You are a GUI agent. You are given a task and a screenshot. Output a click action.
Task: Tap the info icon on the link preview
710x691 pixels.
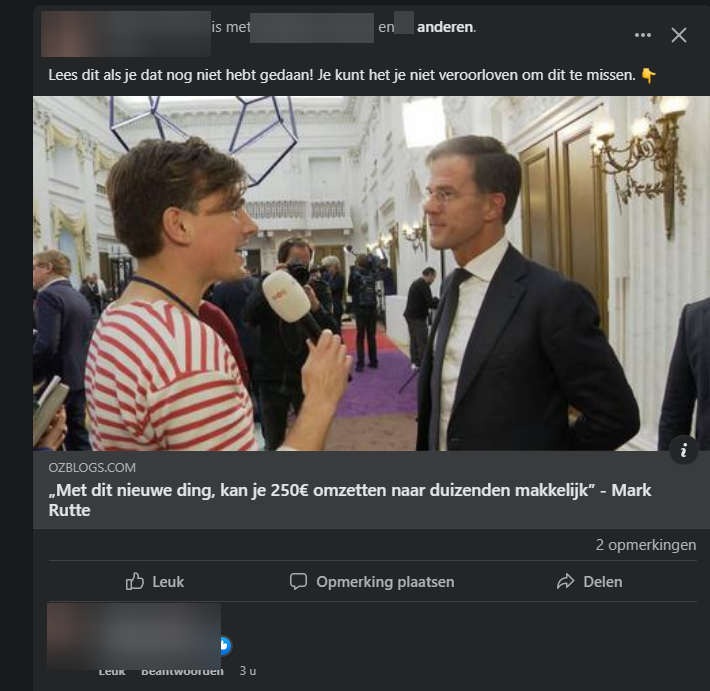(x=683, y=449)
